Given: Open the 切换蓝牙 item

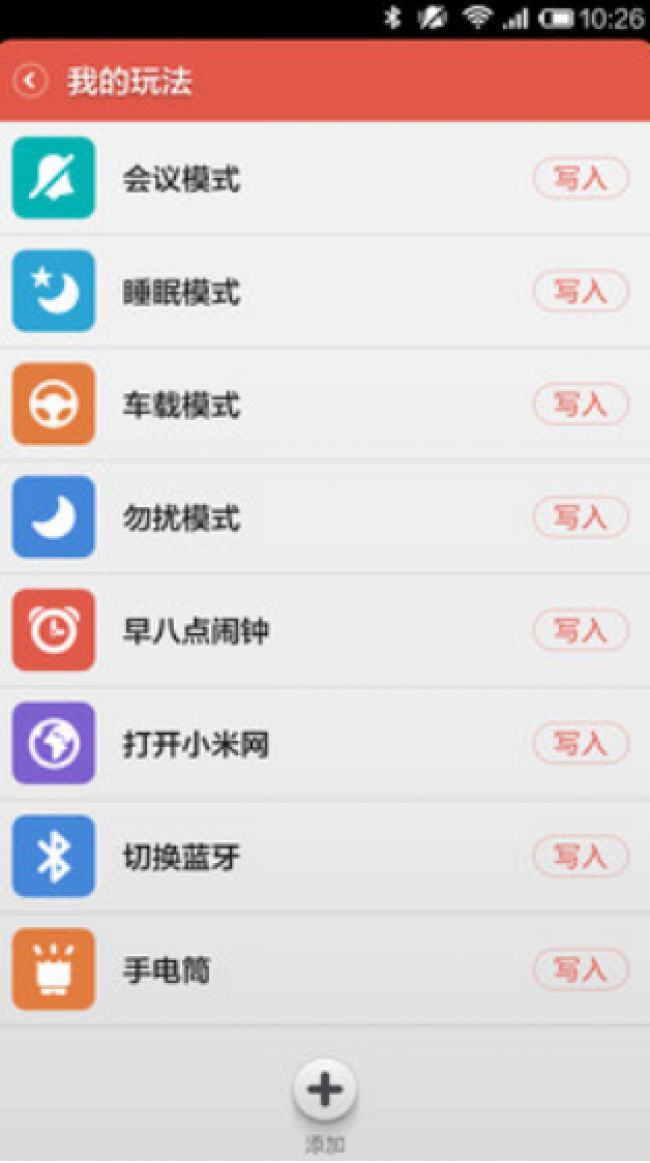Looking at the screenshot, I should click(x=181, y=858).
